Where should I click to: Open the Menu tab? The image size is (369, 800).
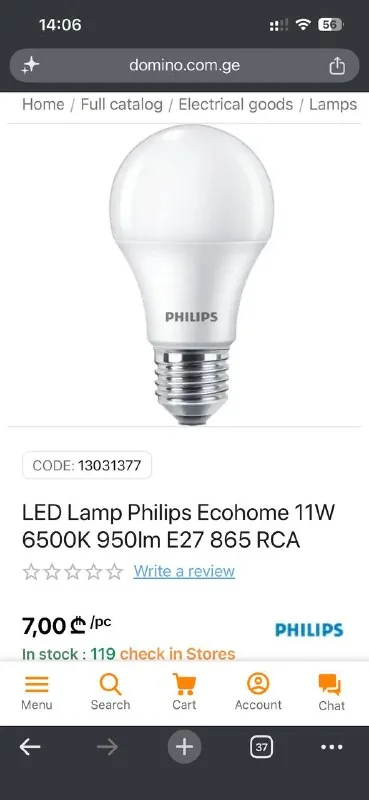(36, 692)
